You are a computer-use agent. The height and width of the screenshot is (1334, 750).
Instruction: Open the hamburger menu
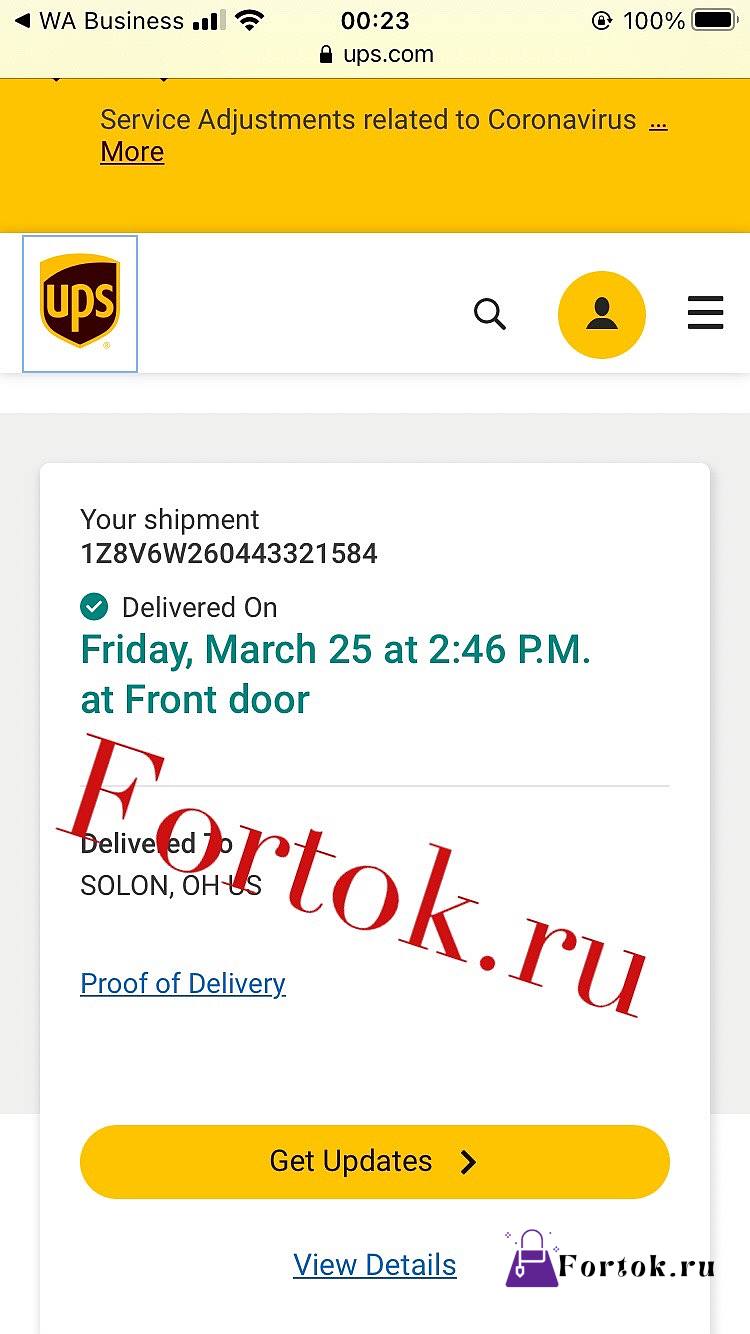tap(705, 313)
